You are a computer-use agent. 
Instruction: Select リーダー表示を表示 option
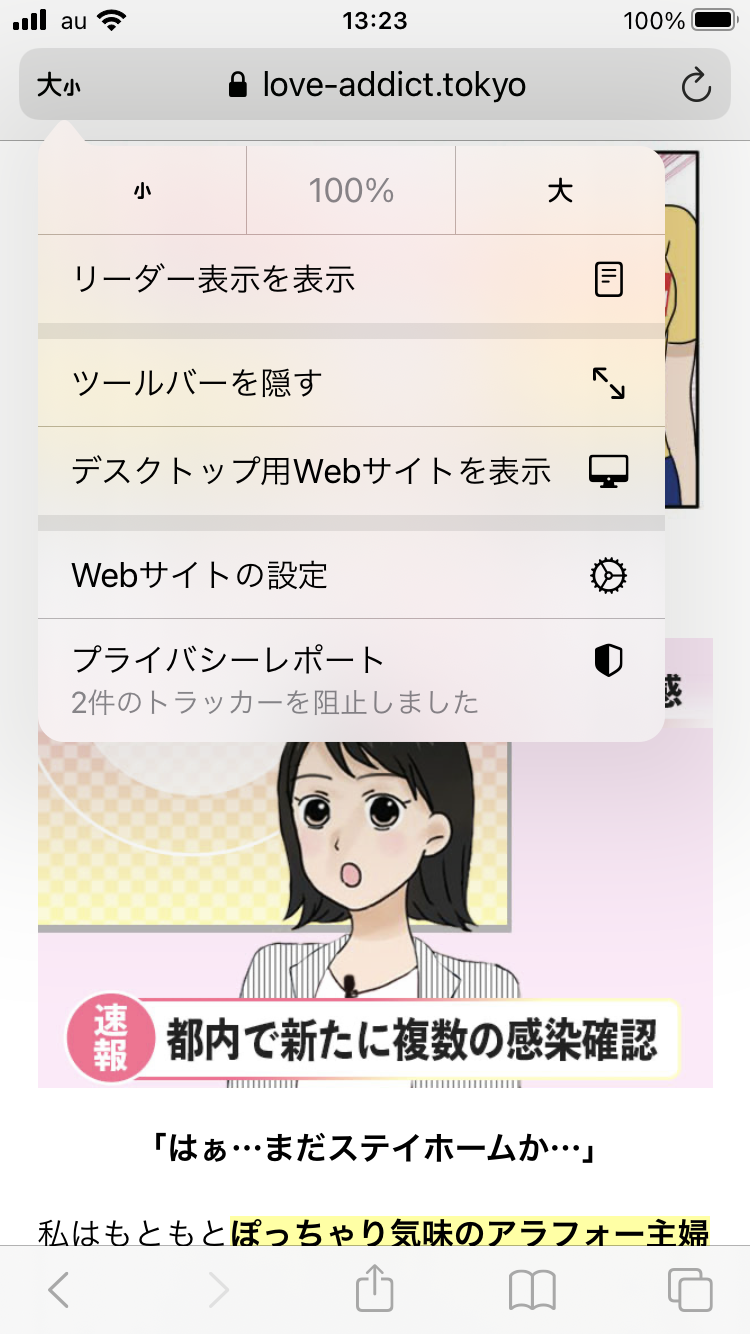pos(350,279)
